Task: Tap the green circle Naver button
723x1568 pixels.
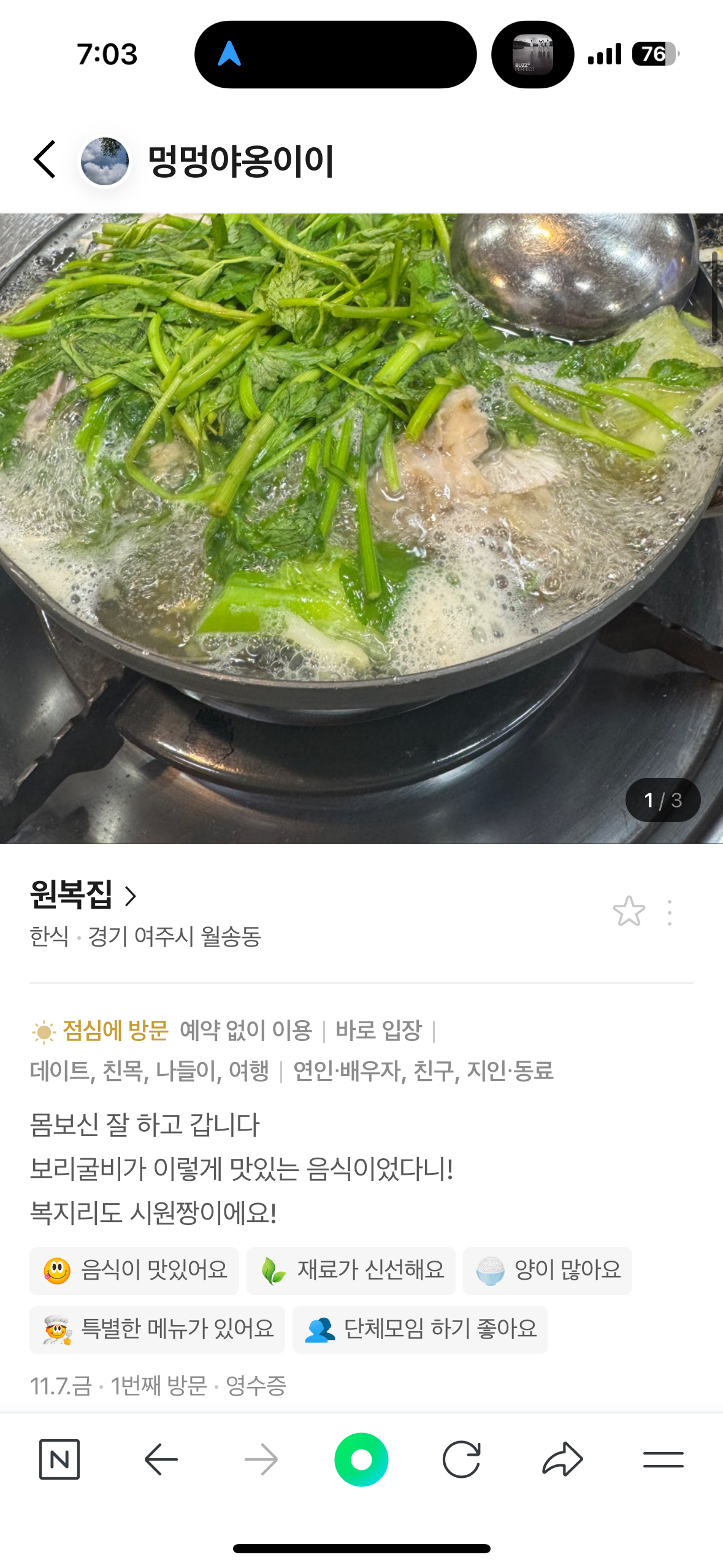Action: [x=361, y=1459]
